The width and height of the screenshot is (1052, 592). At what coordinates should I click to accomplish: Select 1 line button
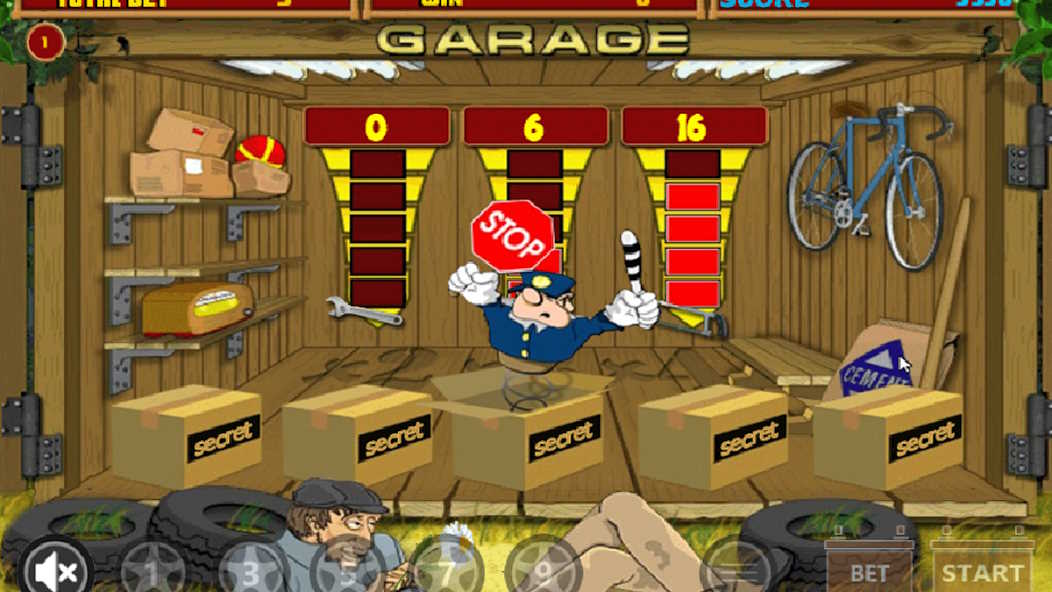(152, 573)
